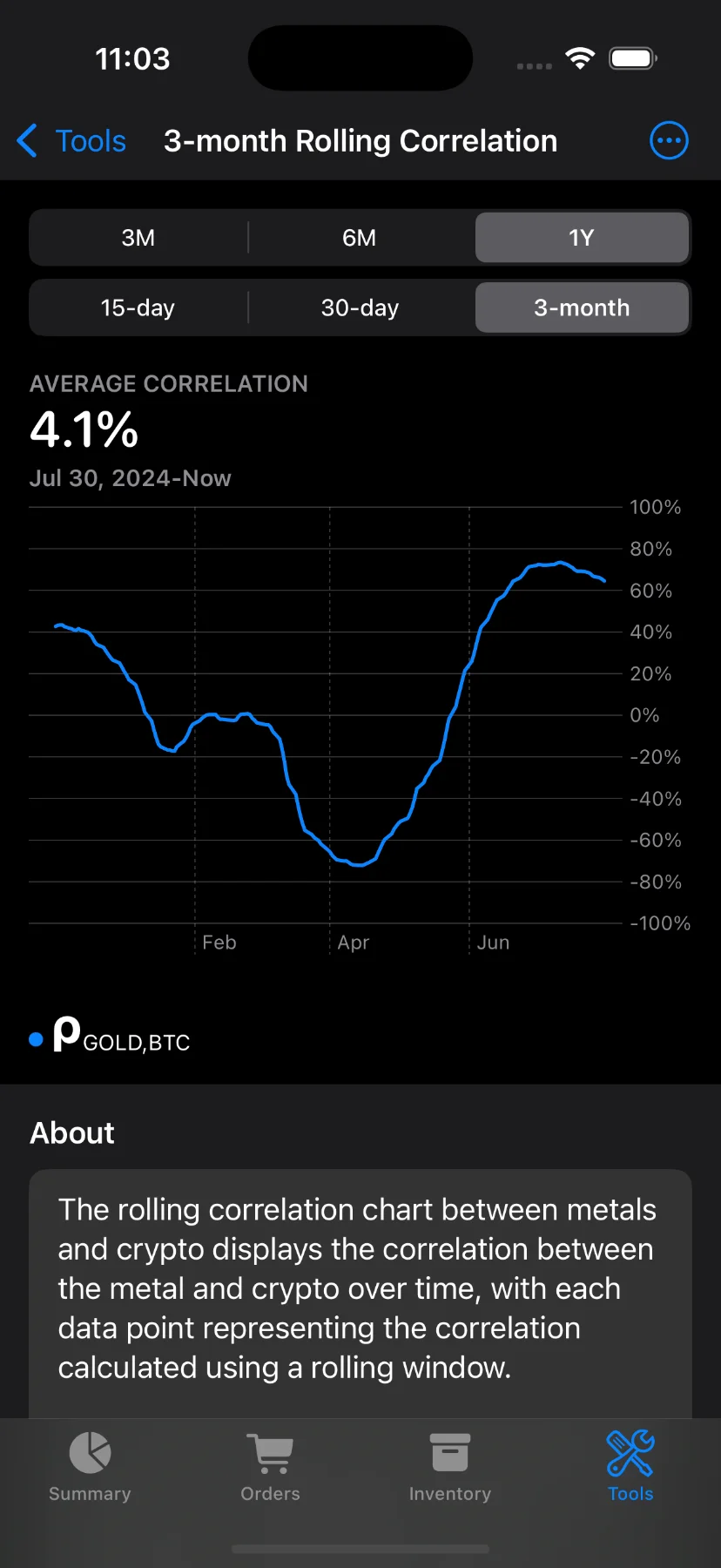Switch to the 15-day rolling window
721x1568 pixels.
pyautogui.click(x=137, y=307)
